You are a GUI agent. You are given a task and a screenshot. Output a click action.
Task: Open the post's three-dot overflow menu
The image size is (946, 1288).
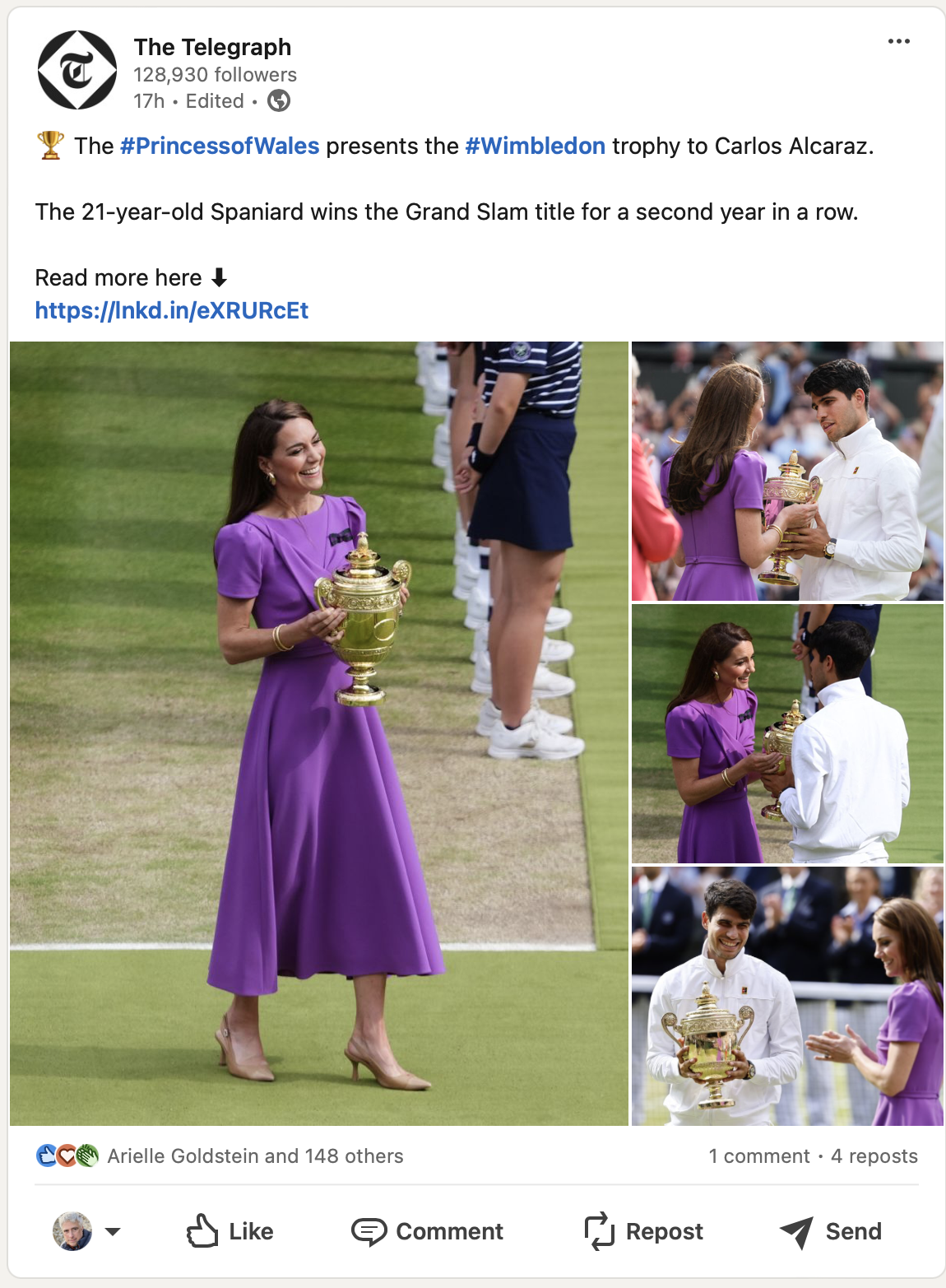point(898,41)
